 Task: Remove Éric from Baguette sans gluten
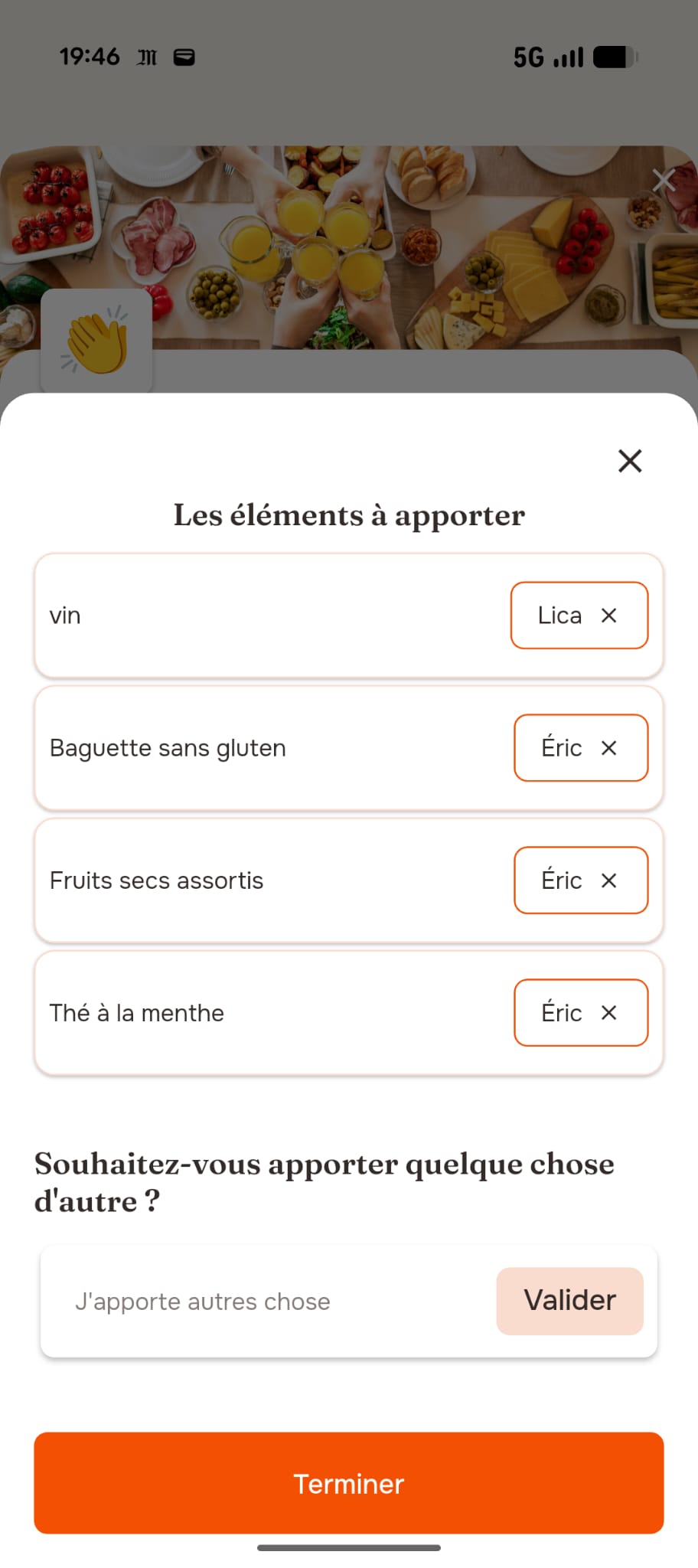[x=610, y=748]
